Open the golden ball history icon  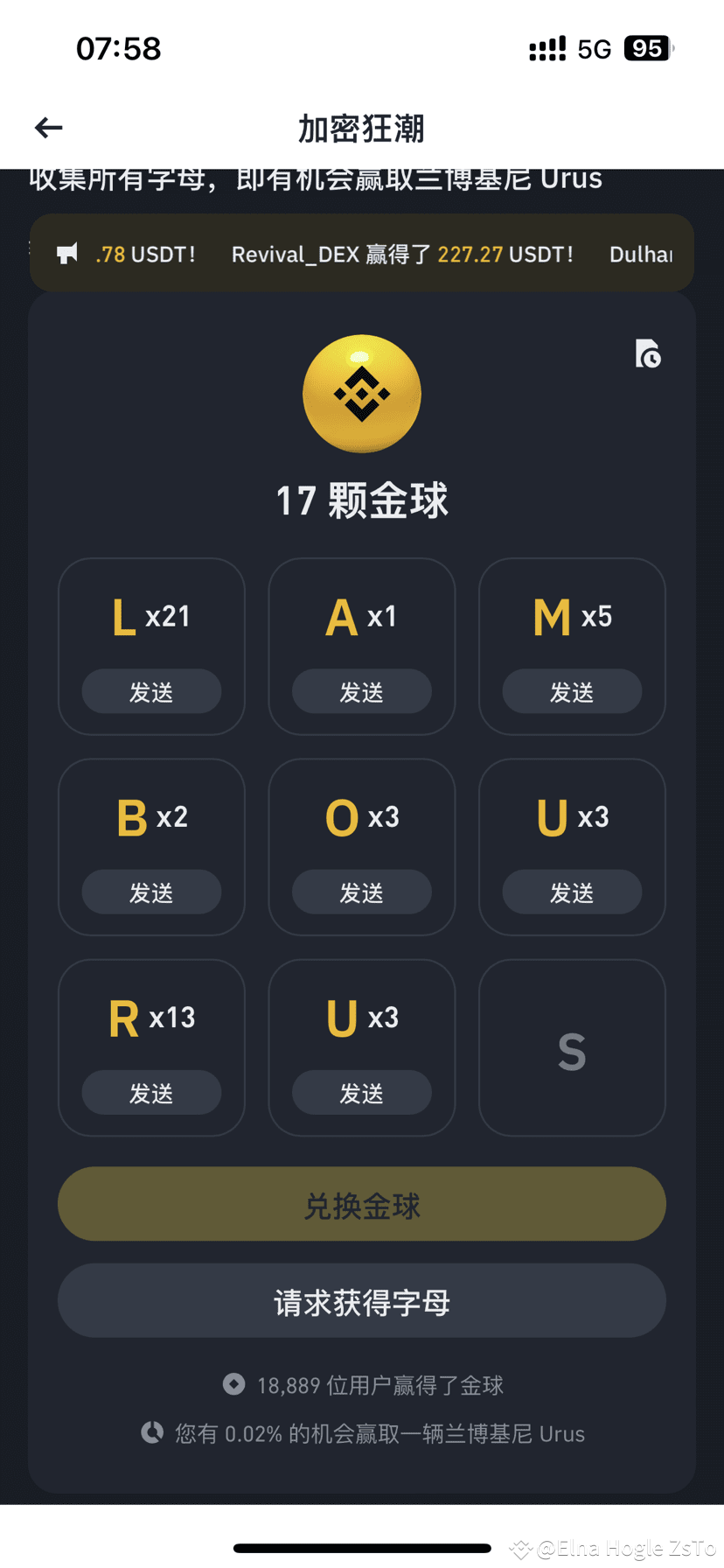point(647,353)
